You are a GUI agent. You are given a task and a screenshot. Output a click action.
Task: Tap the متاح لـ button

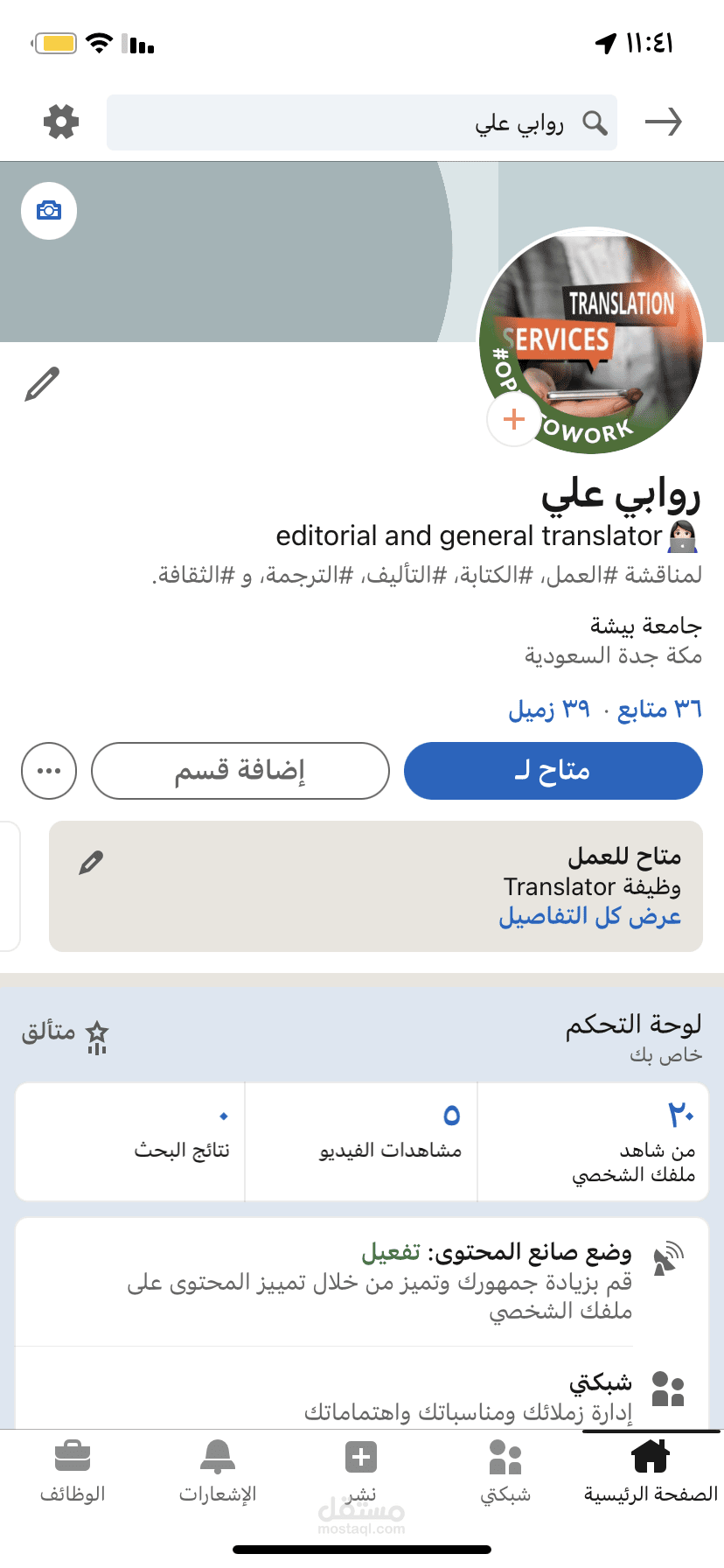[x=553, y=771]
